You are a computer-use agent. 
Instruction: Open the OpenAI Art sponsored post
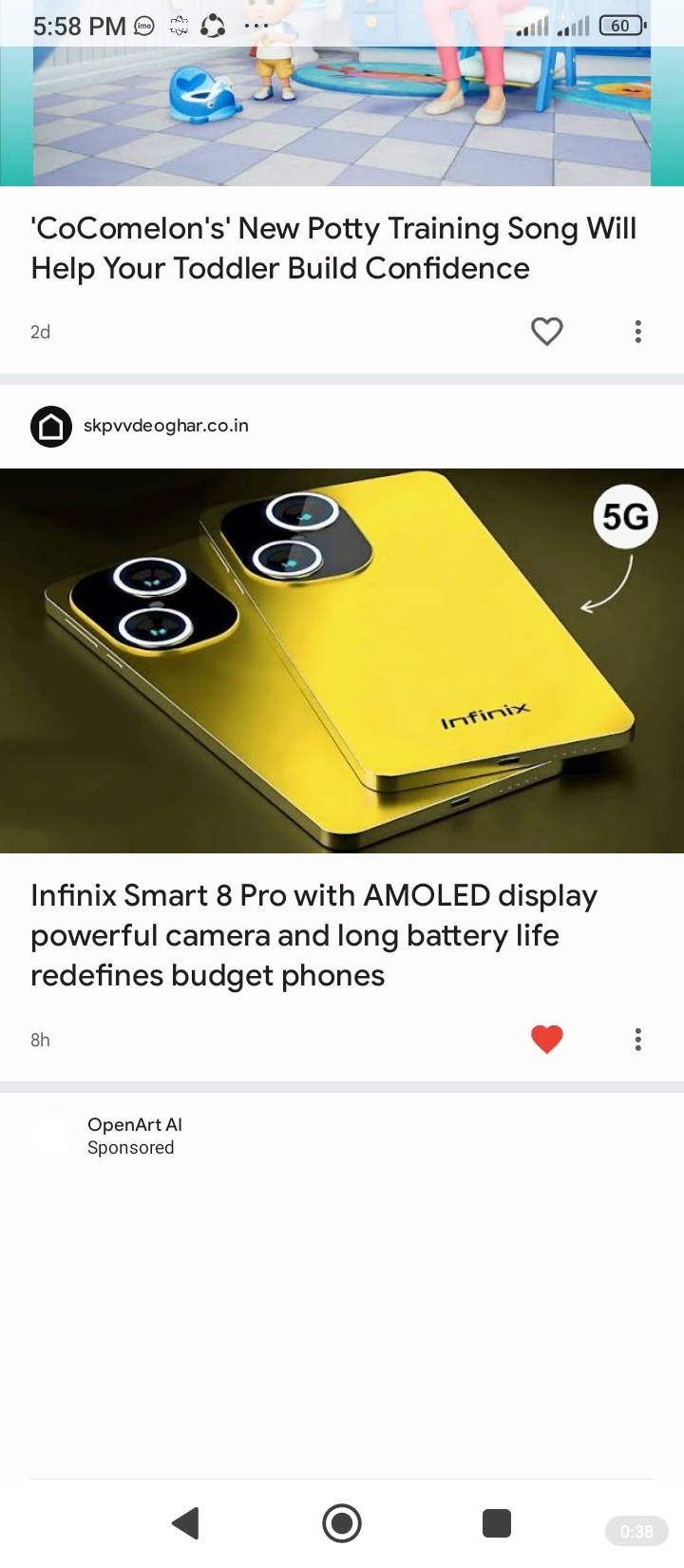[134, 1136]
